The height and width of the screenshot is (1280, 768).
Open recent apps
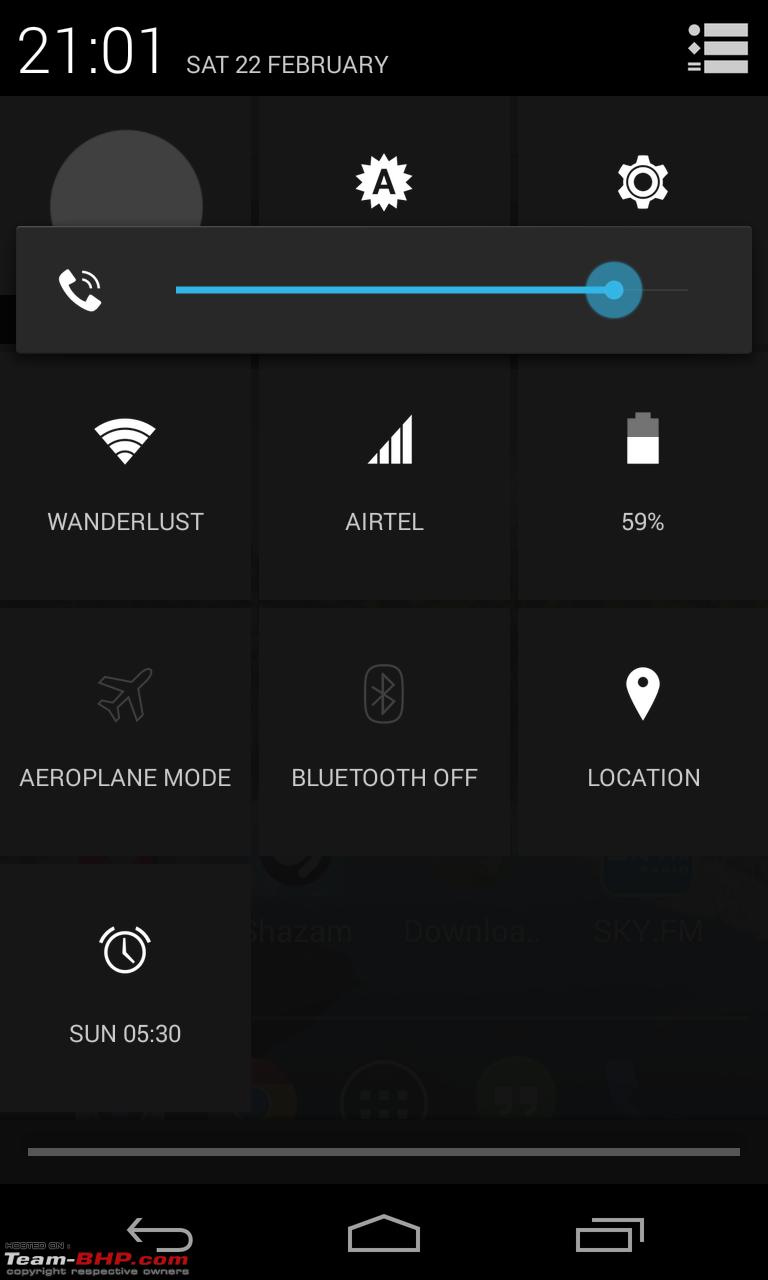[609, 1233]
